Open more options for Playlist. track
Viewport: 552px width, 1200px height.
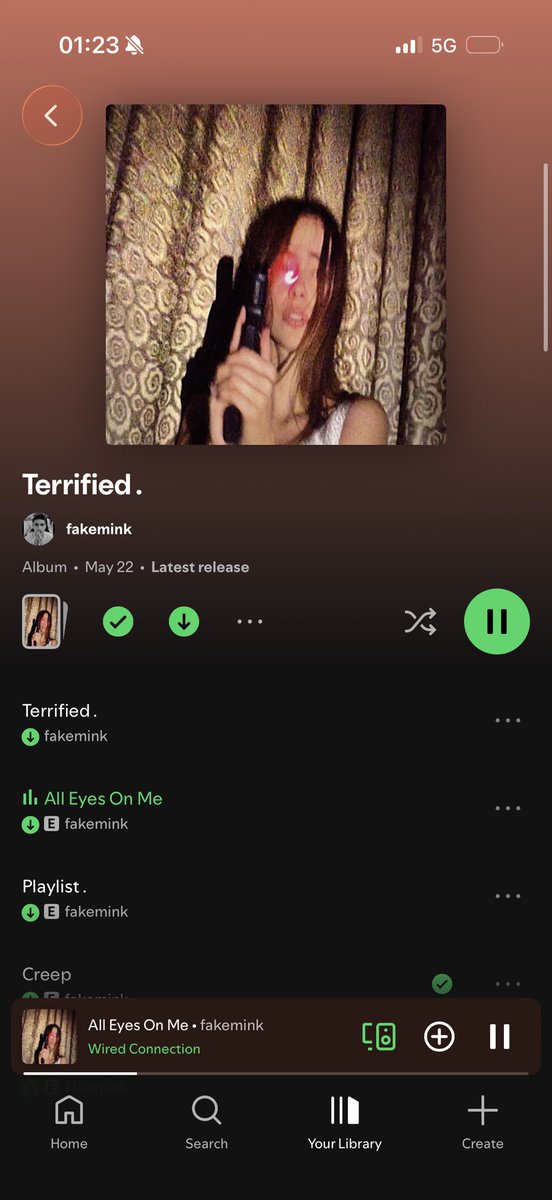pos(508,896)
